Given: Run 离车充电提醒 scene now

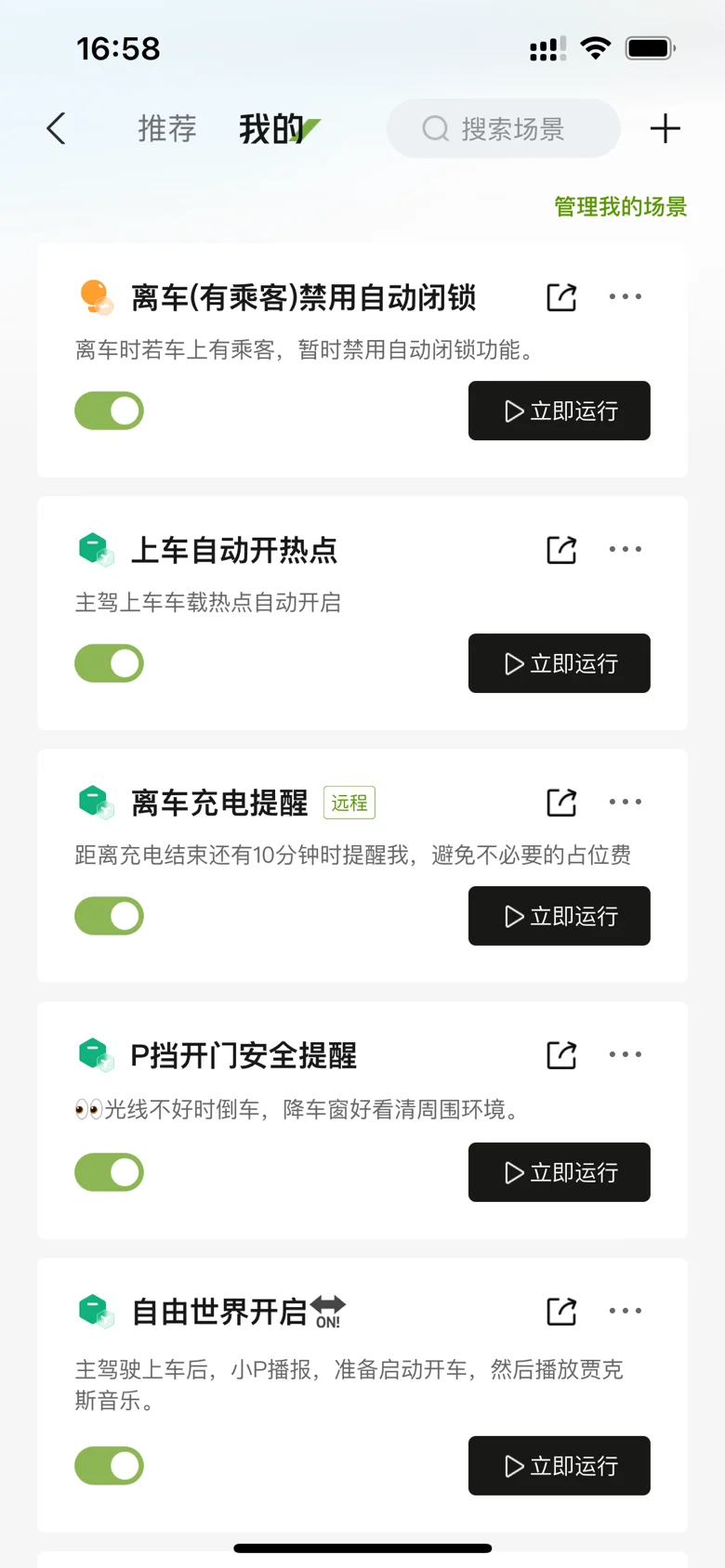Looking at the screenshot, I should point(559,916).
